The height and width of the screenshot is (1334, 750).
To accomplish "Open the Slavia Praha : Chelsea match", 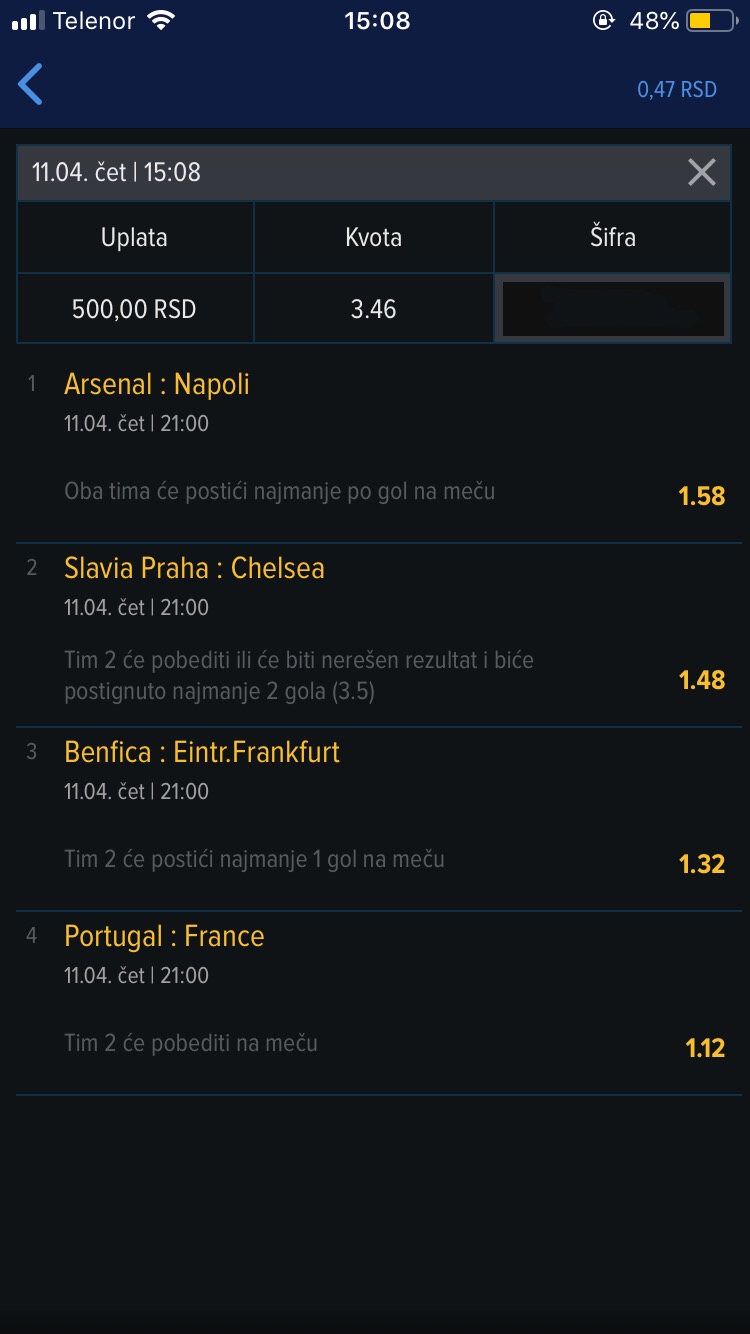I will pyautogui.click(x=194, y=568).
